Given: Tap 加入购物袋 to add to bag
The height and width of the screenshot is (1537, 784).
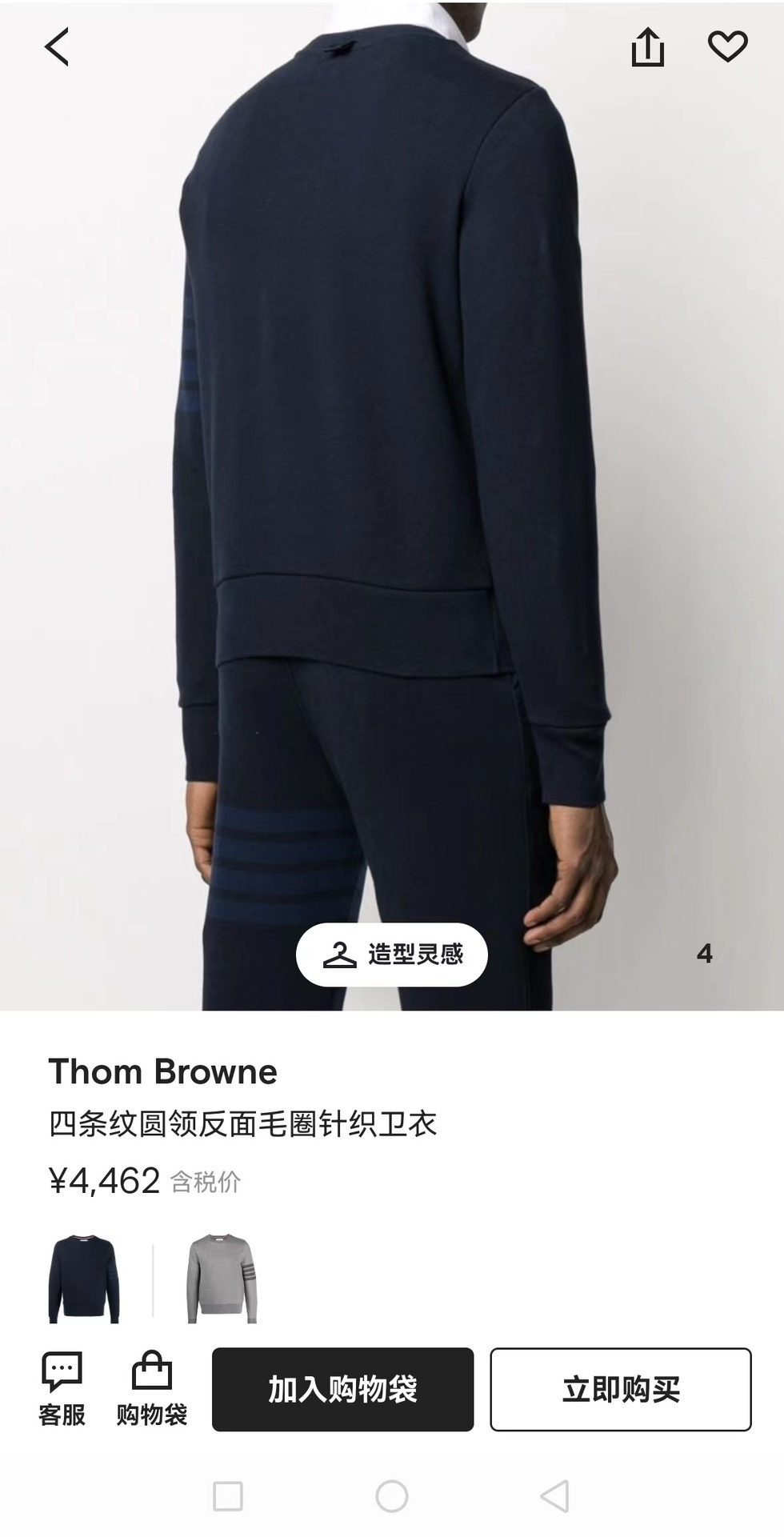Looking at the screenshot, I should (x=342, y=1390).
